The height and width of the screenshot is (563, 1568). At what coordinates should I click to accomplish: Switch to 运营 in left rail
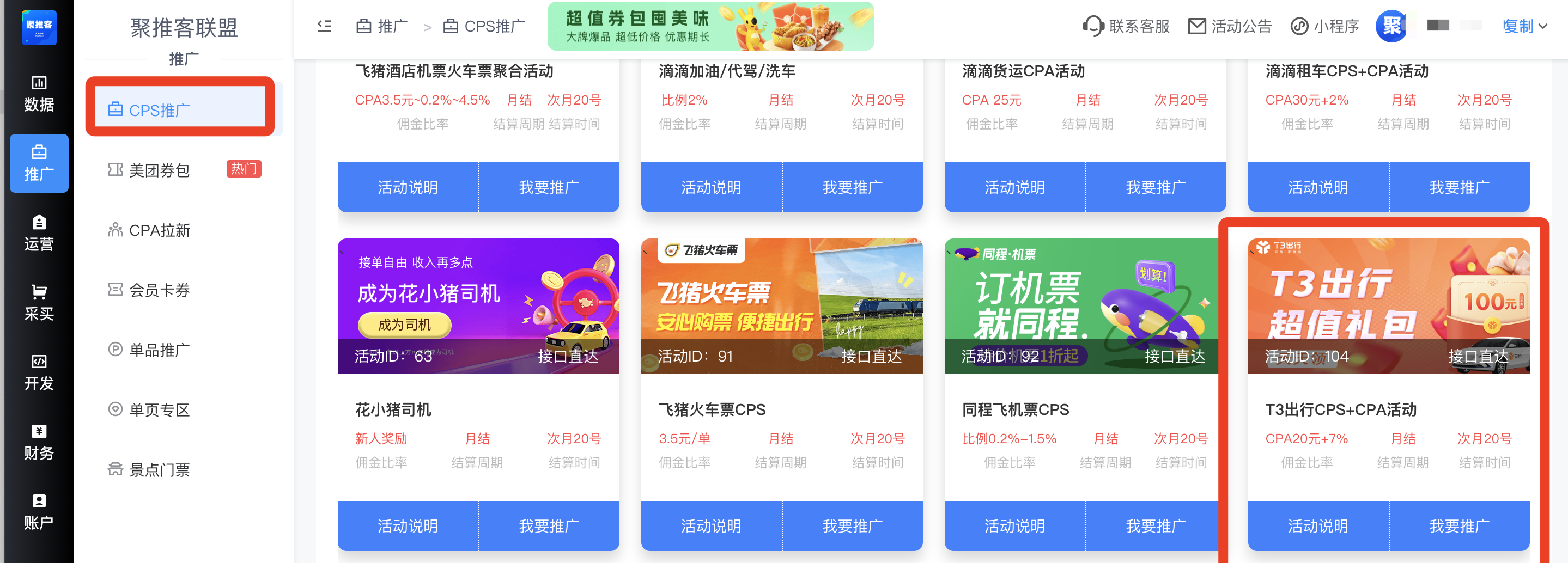pyautogui.click(x=39, y=233)
